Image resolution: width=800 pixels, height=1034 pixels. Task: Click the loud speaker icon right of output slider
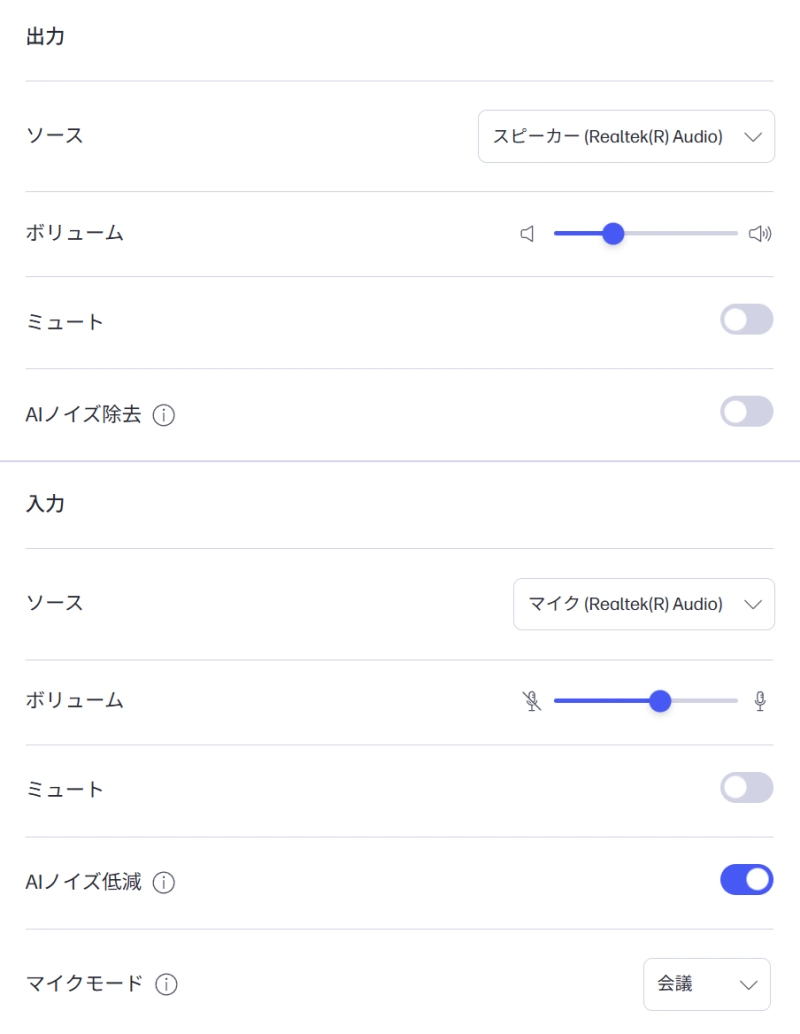(x=761, y=233)
